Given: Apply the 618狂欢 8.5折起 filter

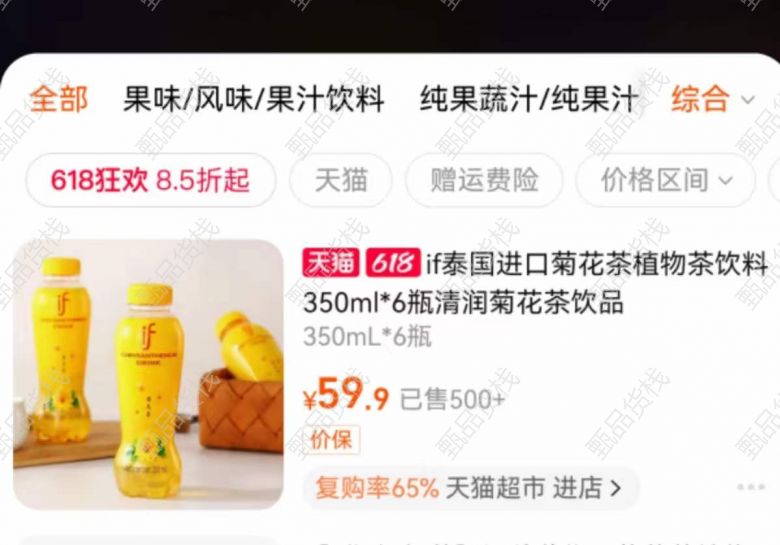Looking at the screenshot, I should tap(150, 181).
